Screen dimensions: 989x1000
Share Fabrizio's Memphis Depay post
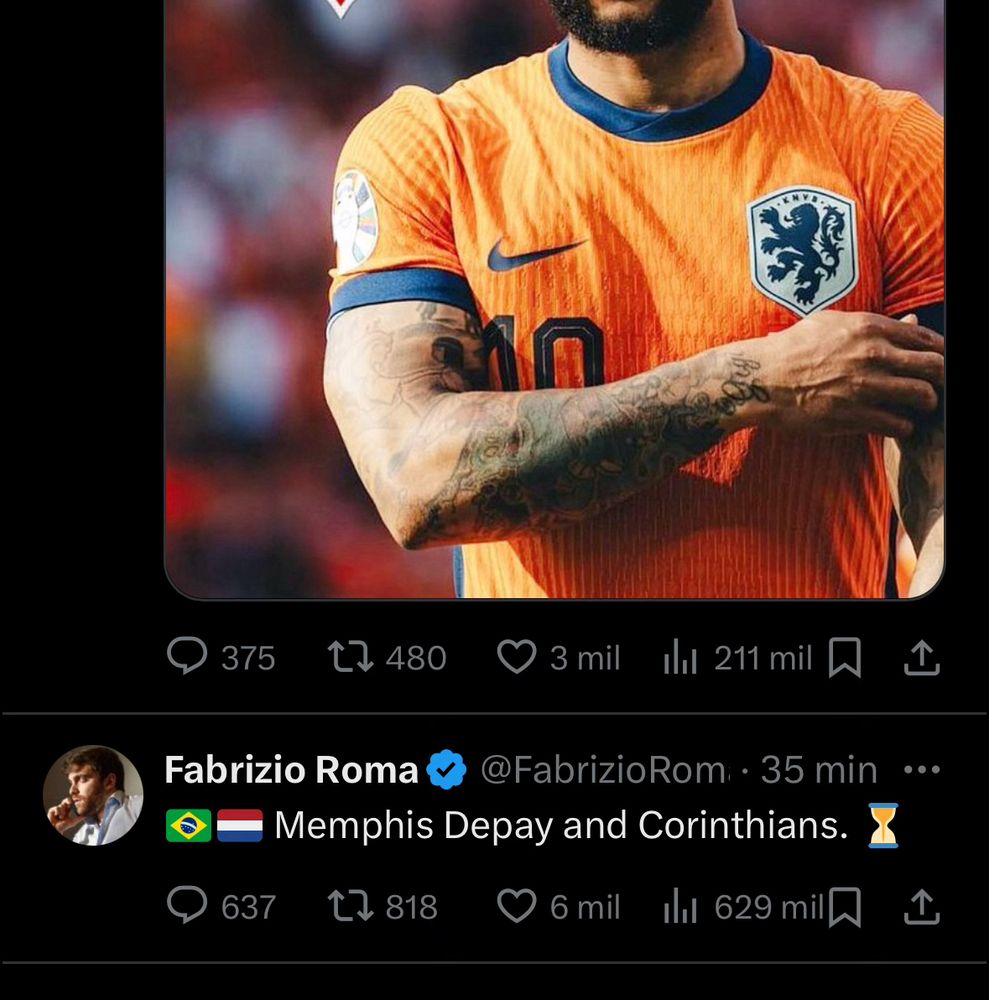(x=921, y=908)
